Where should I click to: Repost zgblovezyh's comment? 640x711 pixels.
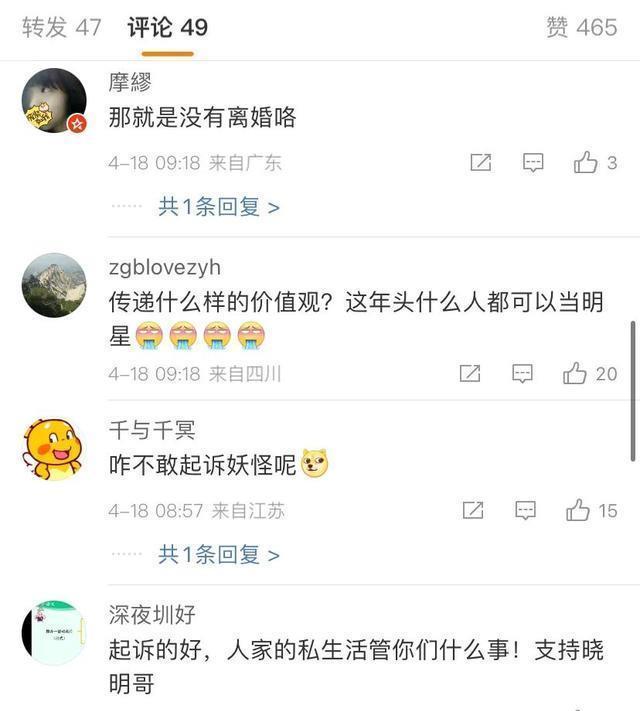click(x=471, y=374)
